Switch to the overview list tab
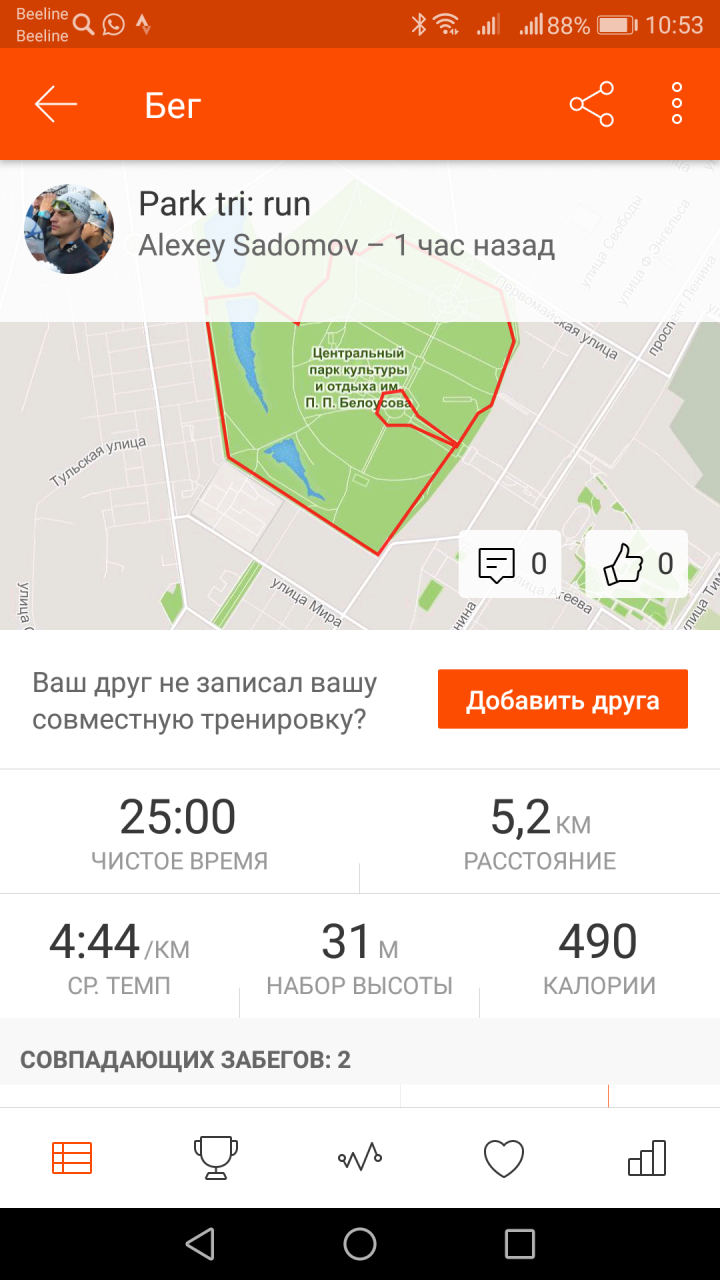 72,1158
